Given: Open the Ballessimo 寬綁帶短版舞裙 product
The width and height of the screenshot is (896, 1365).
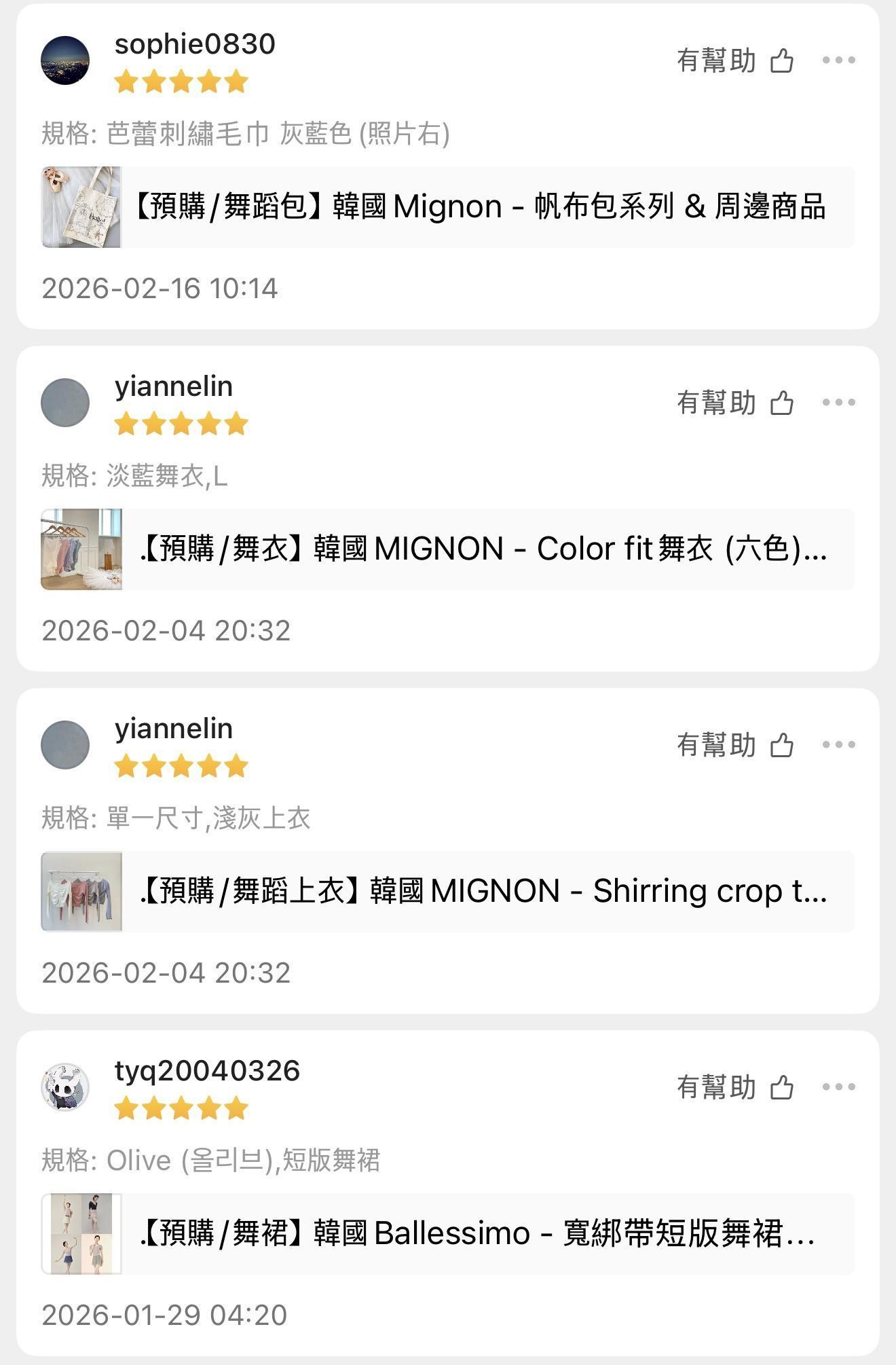Looking at the screenshot, I should [448, 1234].
